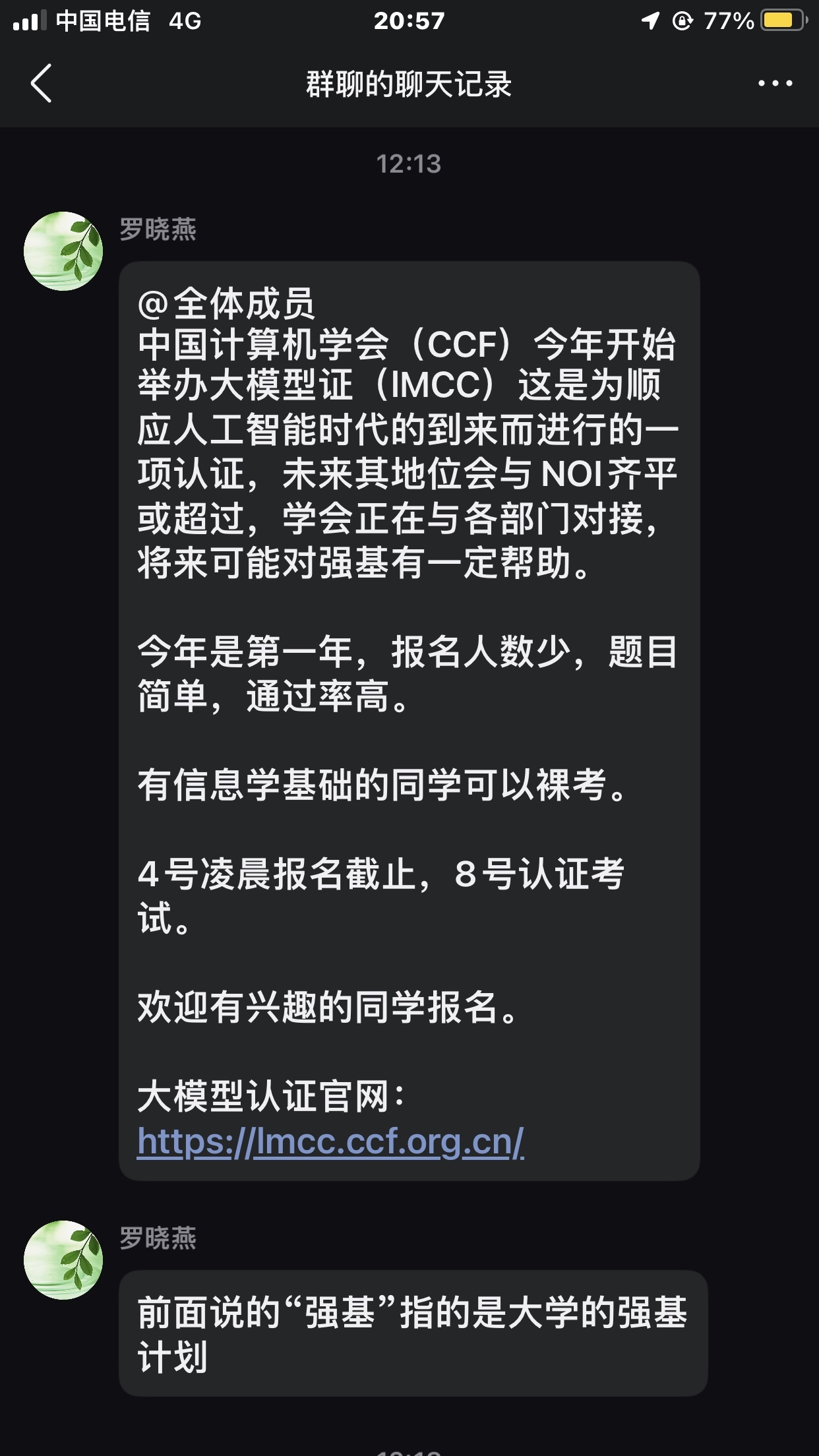Open the lmcc.ccf.org.cn link
This screenshot has width=819, height=1456.
pos(330,1142)
